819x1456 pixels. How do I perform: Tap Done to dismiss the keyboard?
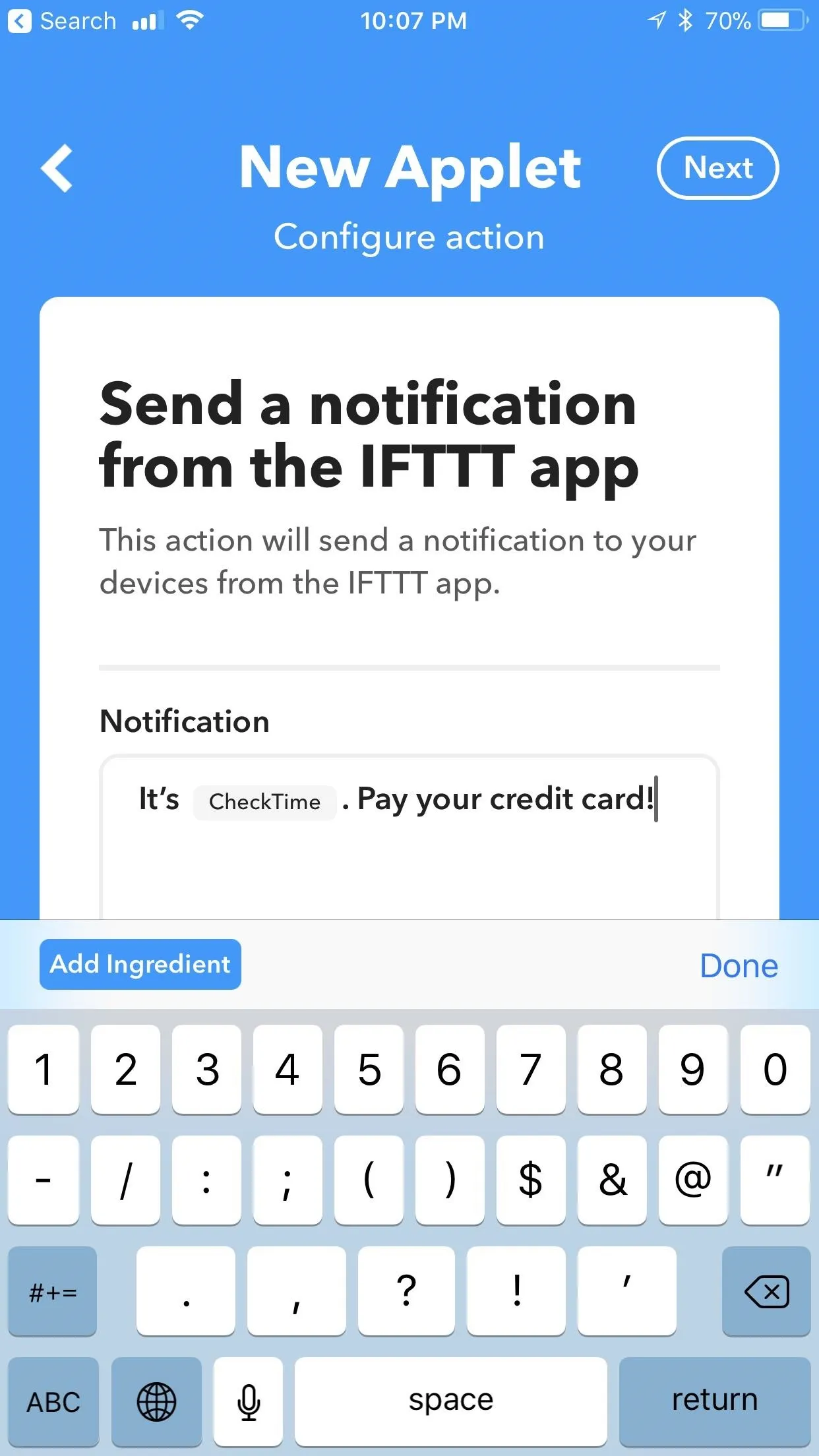739,966
